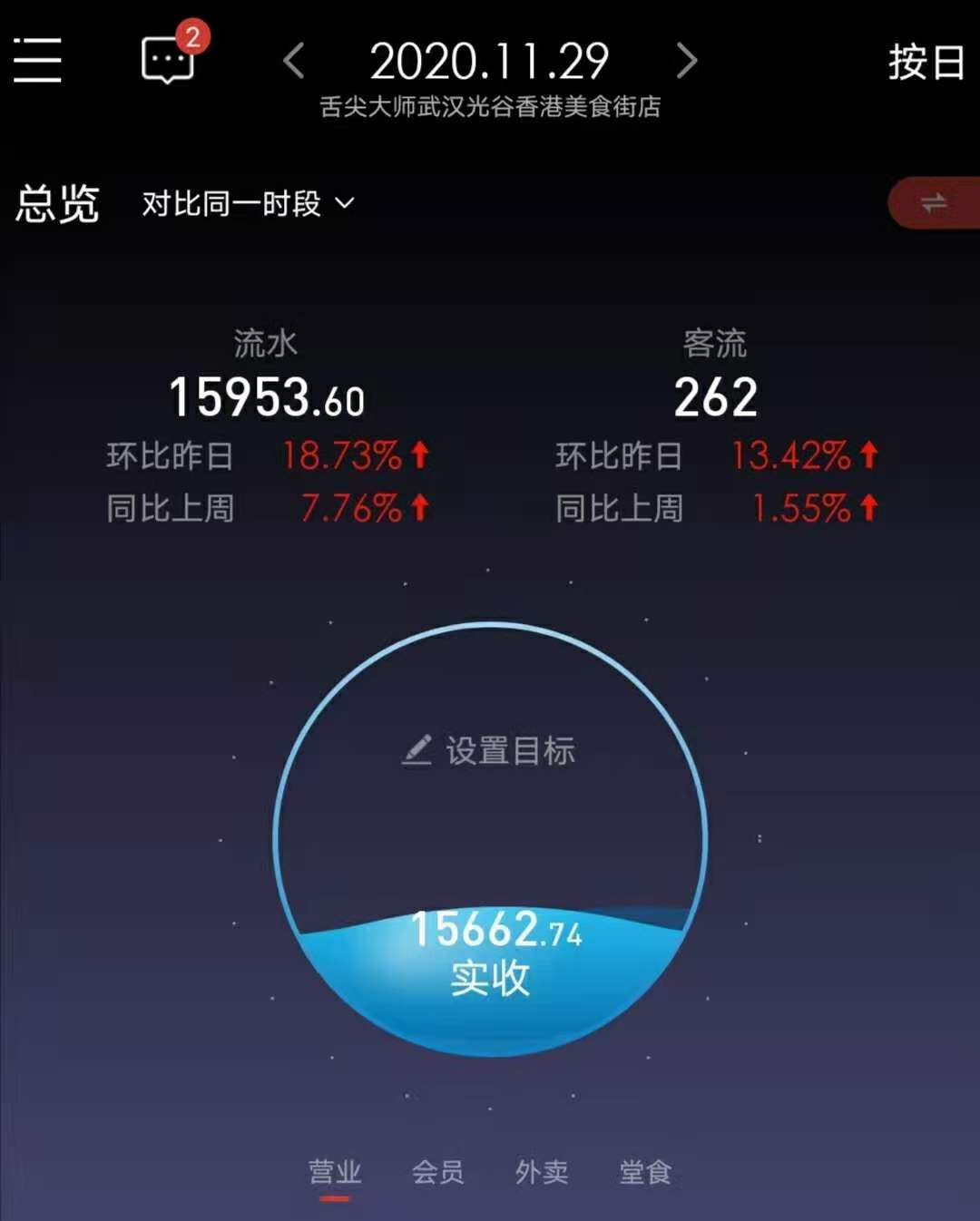Tap the 实收 actual income figure
Image resolution: width=980 pixels, height=1221 pixels.
[x=490, y=979]
